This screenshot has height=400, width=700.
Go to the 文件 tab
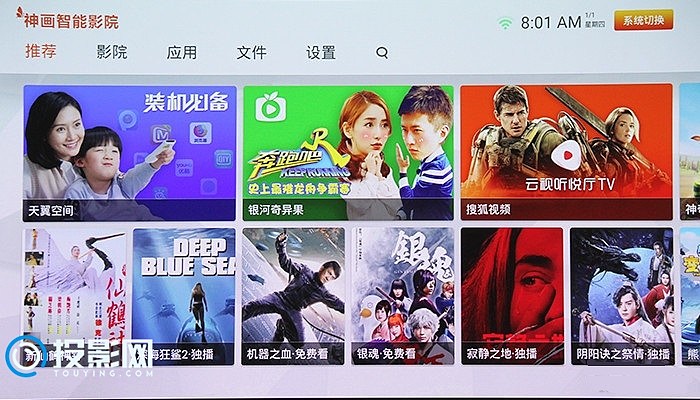click(x=251, y=53)
